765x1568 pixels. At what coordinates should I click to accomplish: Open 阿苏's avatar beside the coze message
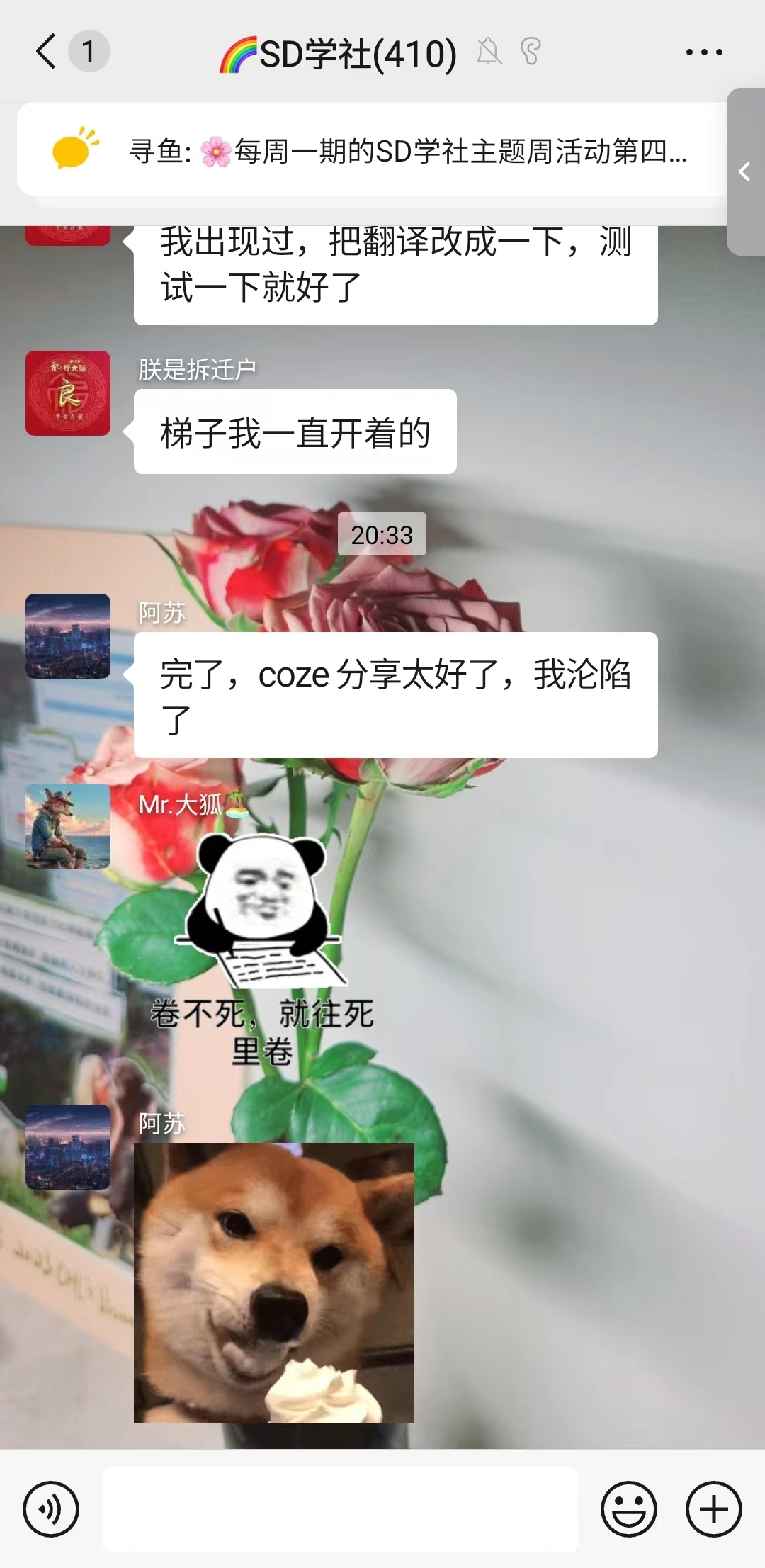click(68, 636)
